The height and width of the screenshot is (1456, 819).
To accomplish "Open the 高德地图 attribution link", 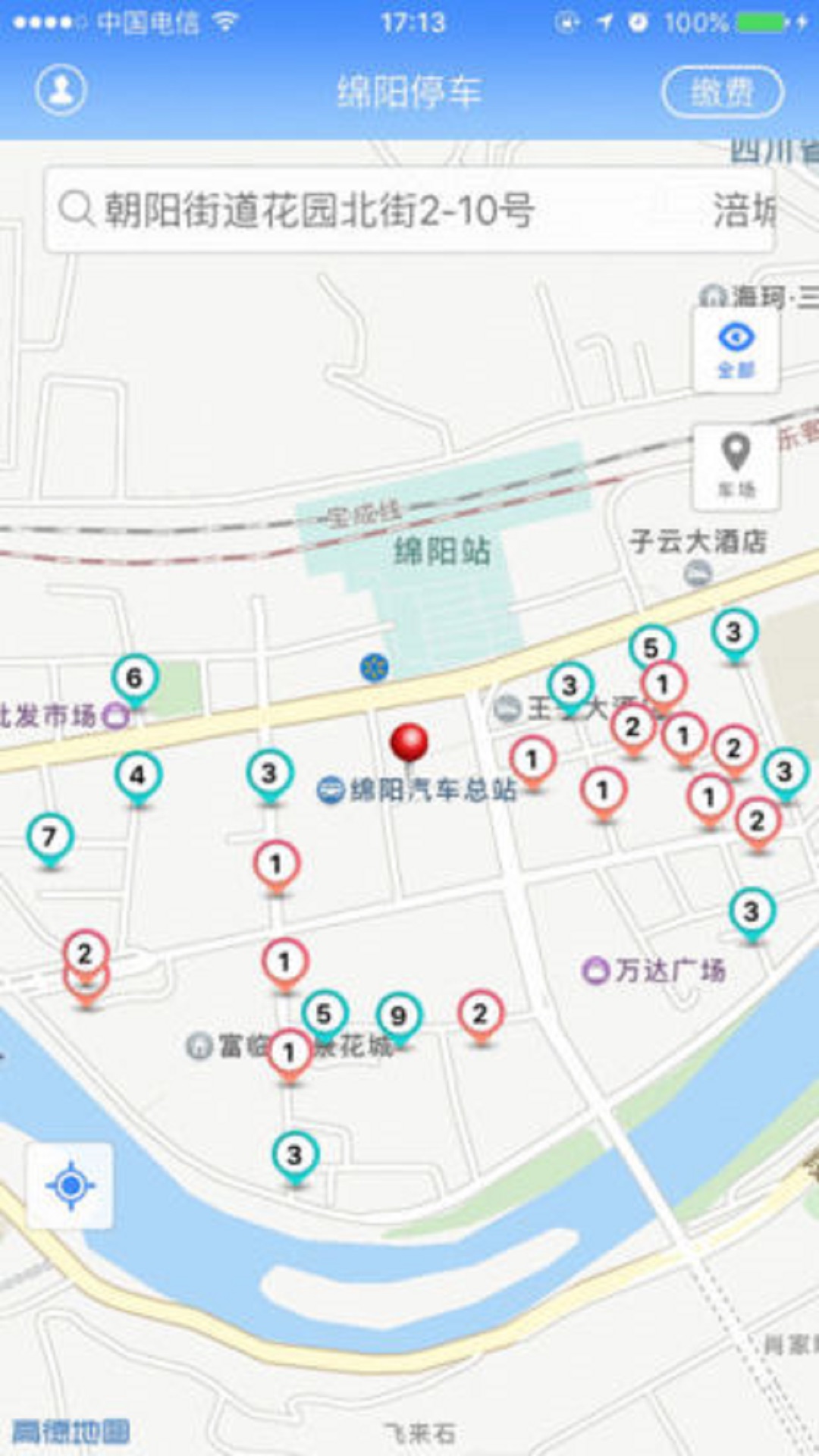I will click(72, 1429).
